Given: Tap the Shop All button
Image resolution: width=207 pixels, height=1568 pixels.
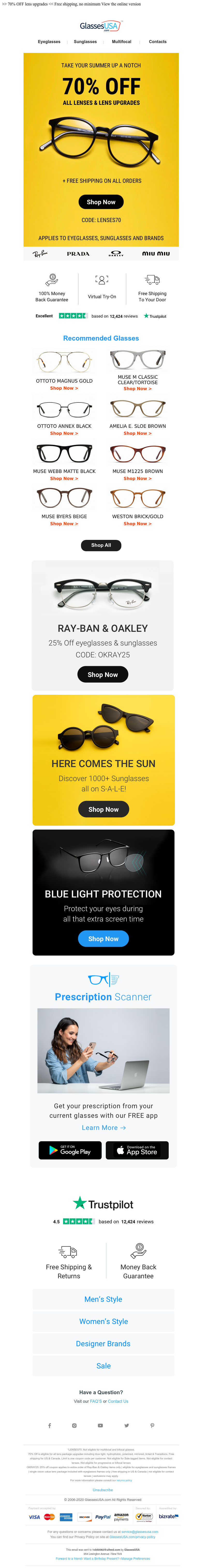Looking at the screenshot, I should 101,545.
